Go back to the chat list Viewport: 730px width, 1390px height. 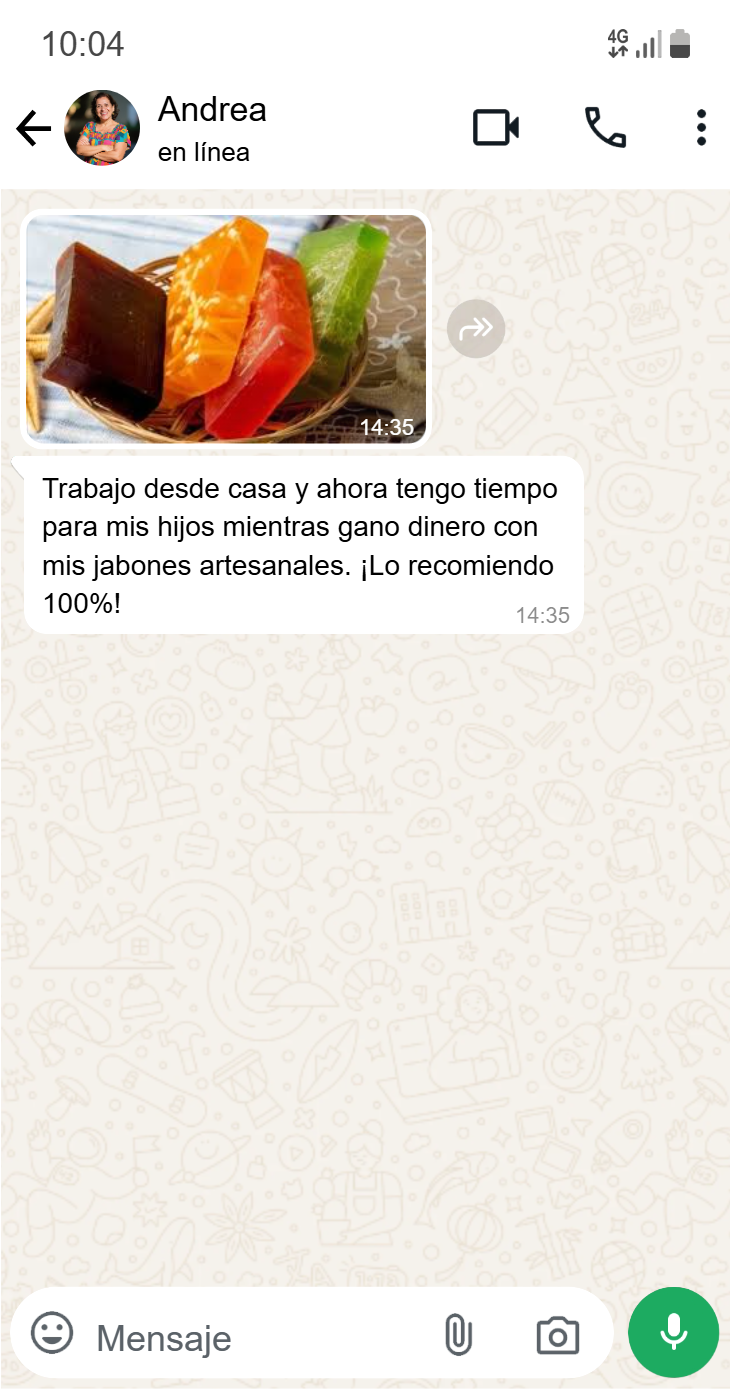(x=33, y=128)
